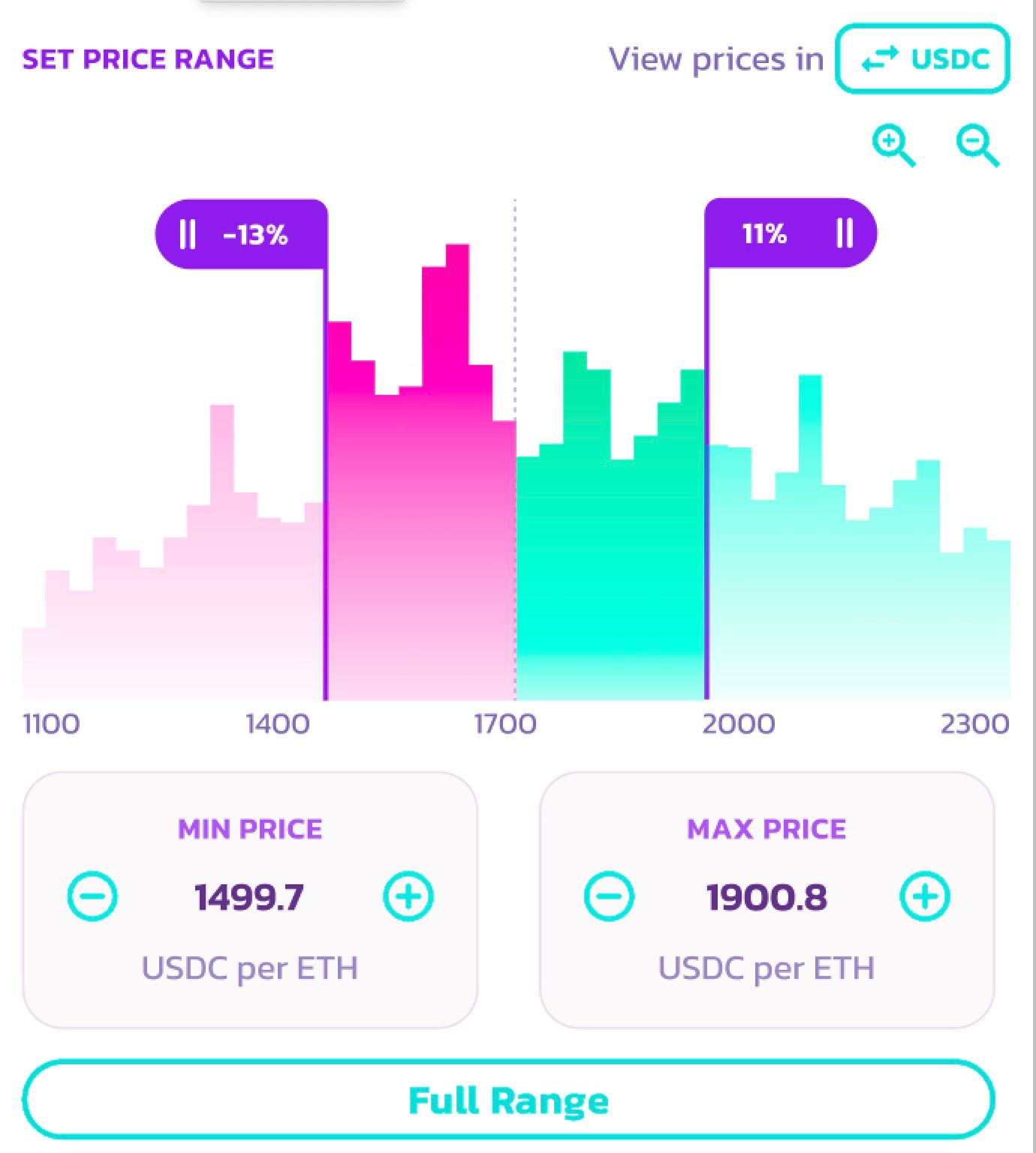
Task: Select the 11% max range handle
Action: click(x=791, y=233)
